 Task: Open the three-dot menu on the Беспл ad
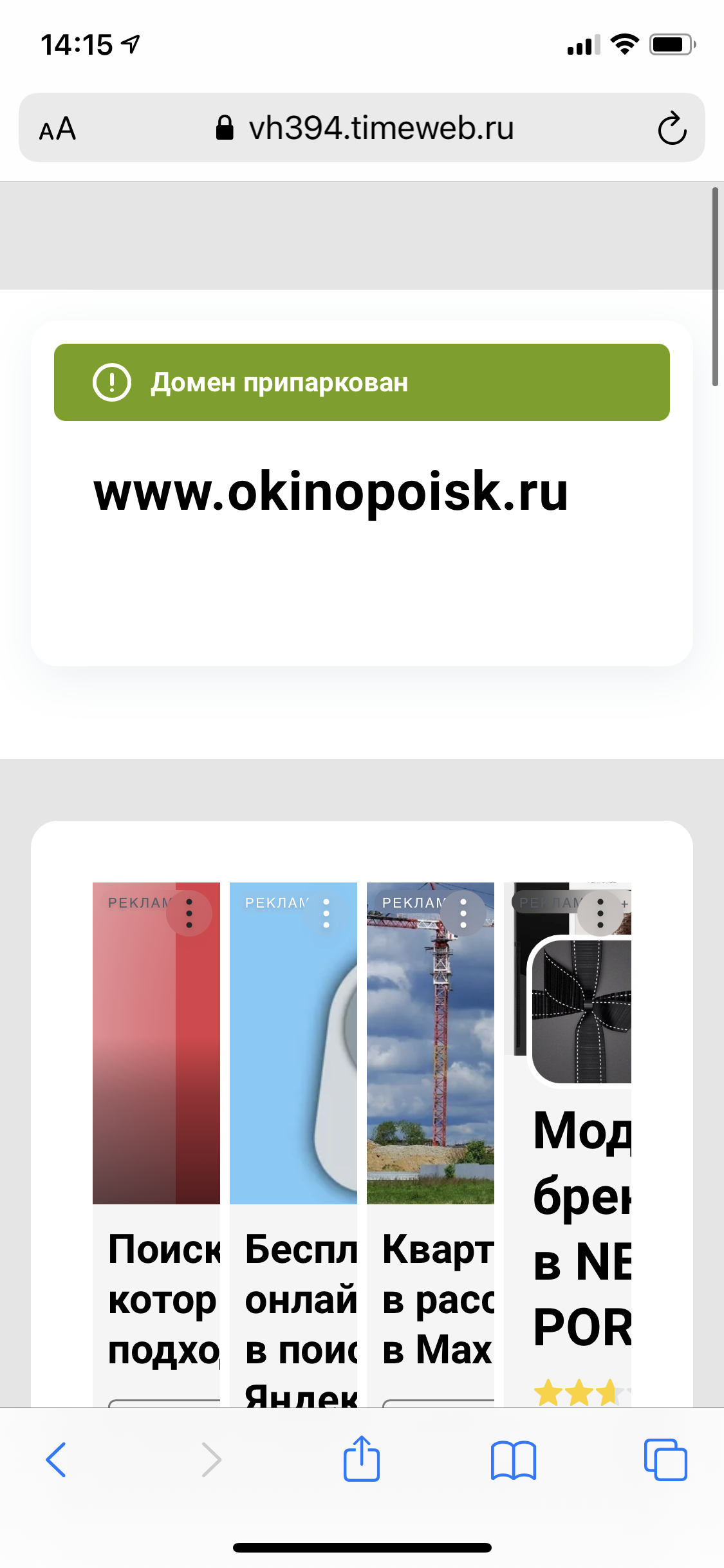(x=326, y=913)
